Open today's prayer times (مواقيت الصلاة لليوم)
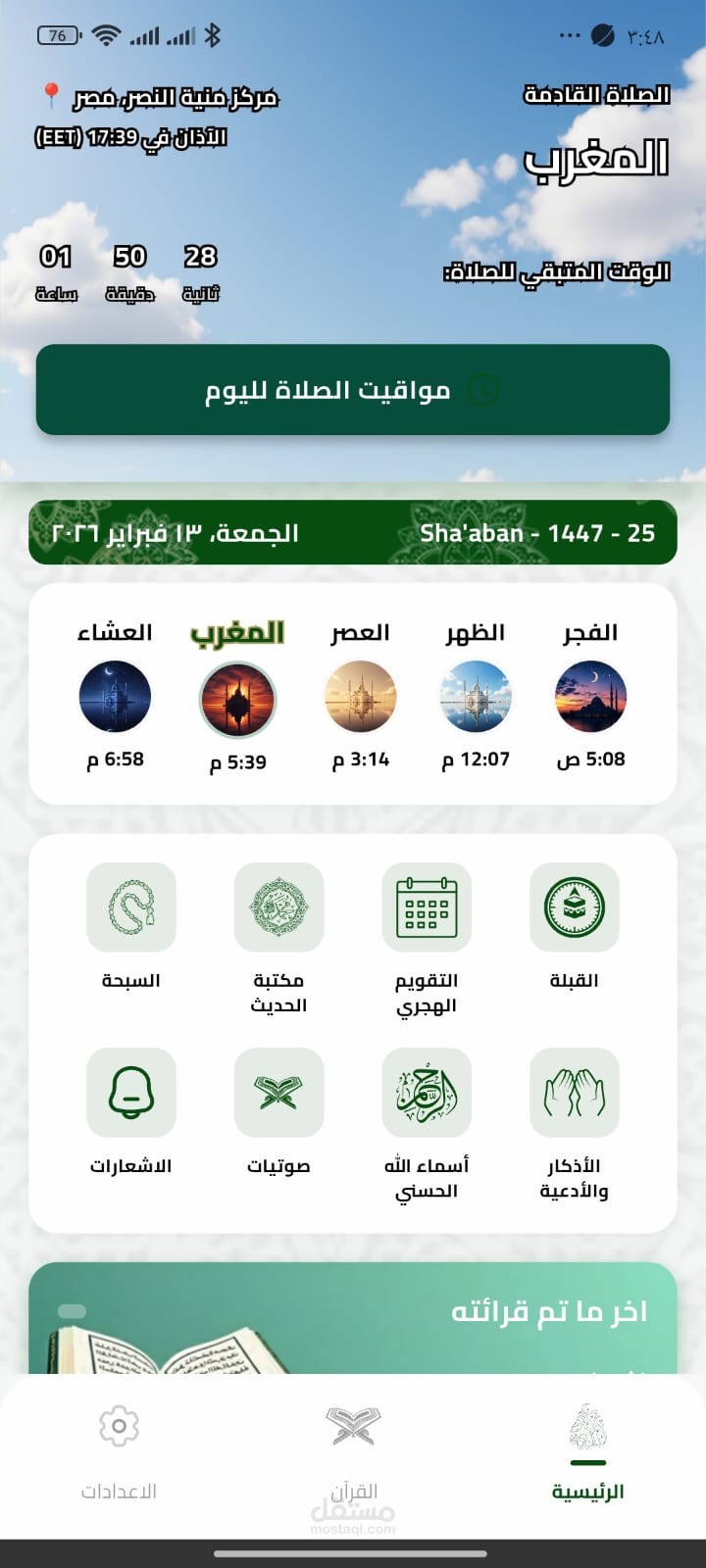Viewport: 706px width, 1568px height. 352,390
